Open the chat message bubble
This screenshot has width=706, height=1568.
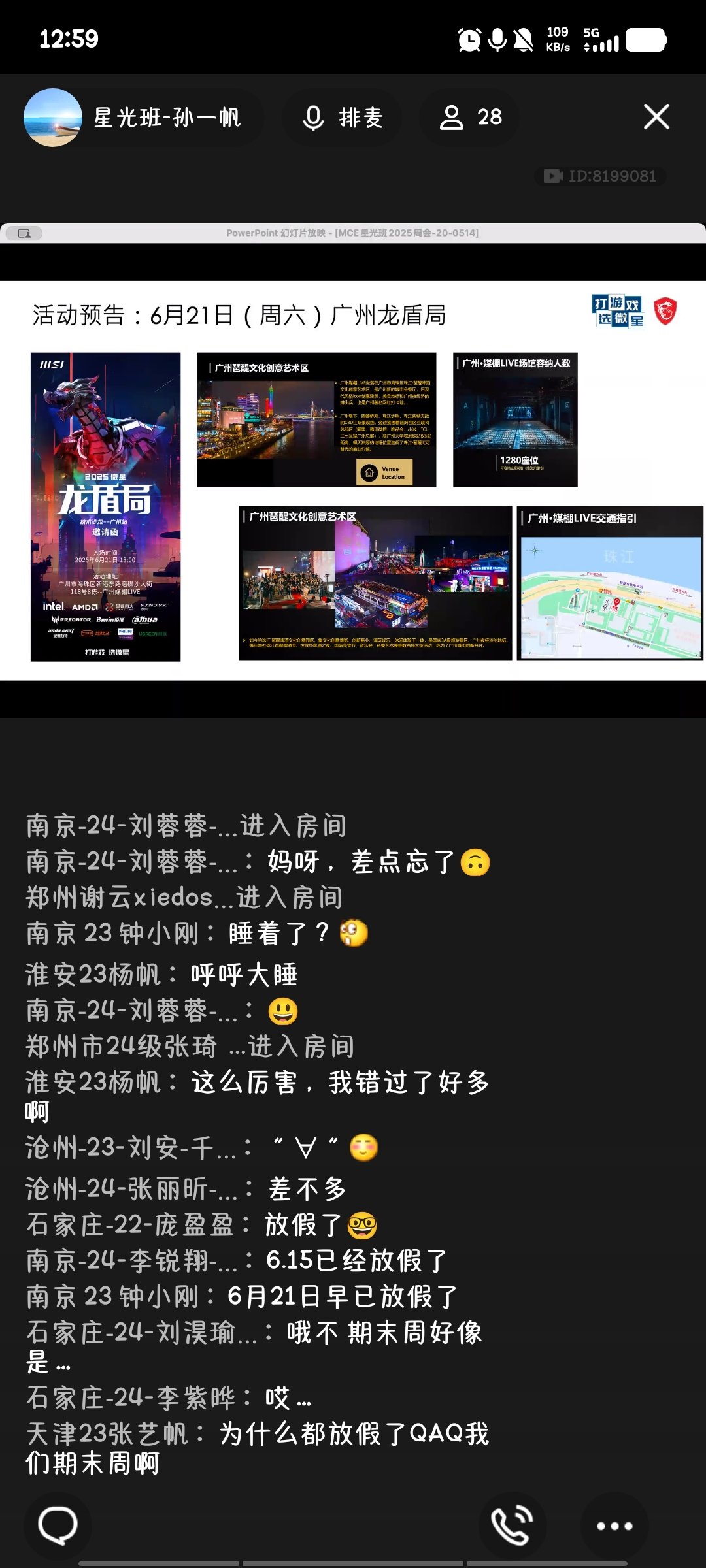pos(58,1526)
